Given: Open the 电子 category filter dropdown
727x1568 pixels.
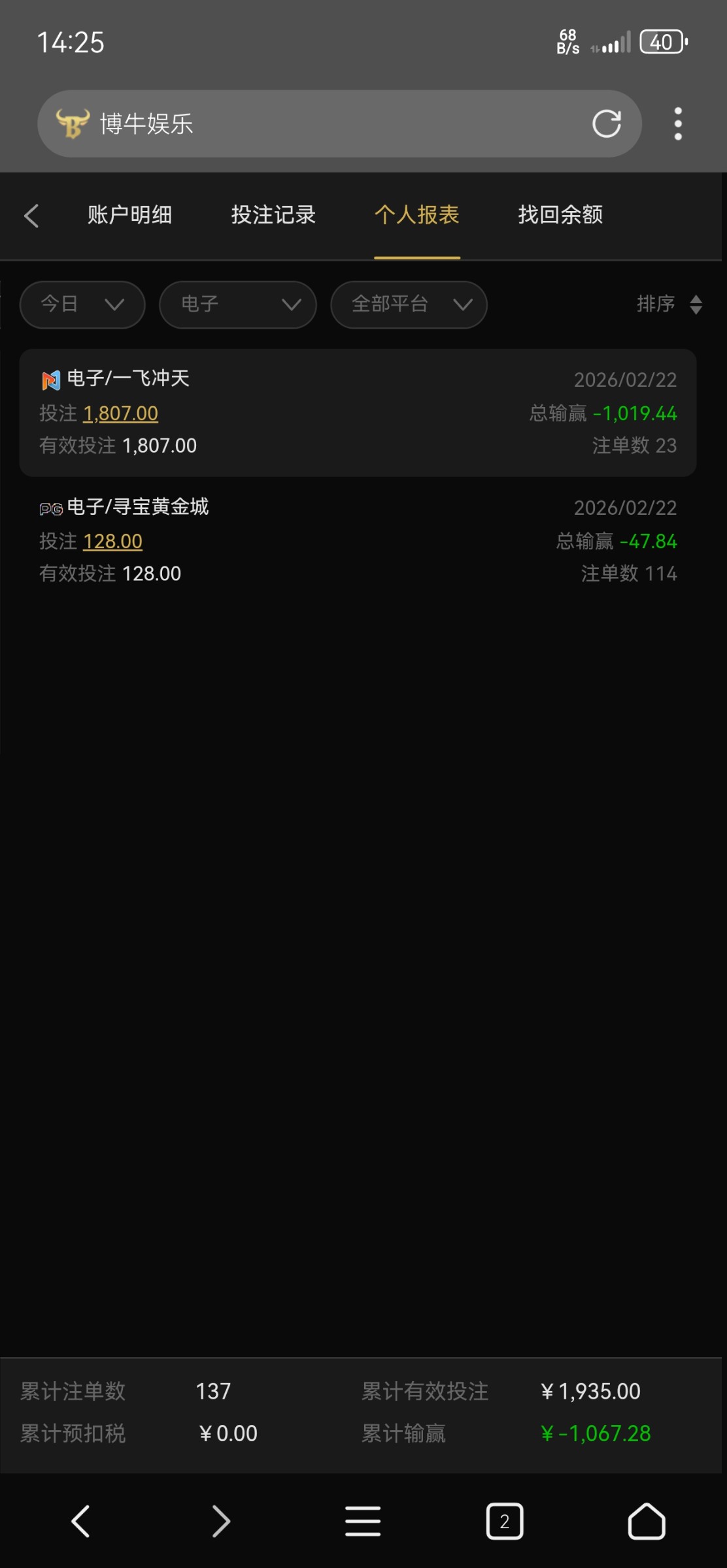Looking at the screenshot, I should click(x=237, y=304).
